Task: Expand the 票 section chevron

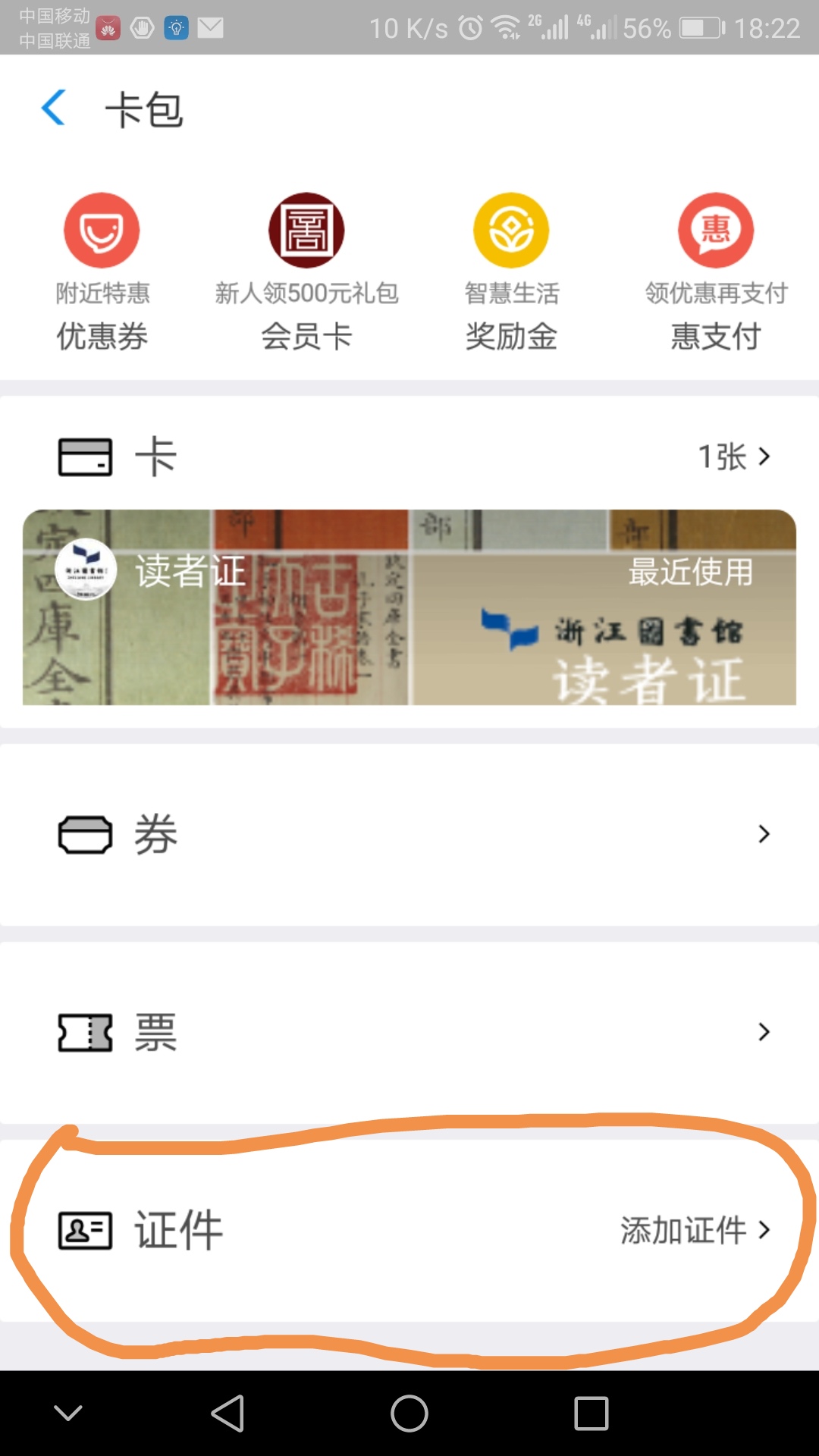Action: coord(764,1031)
